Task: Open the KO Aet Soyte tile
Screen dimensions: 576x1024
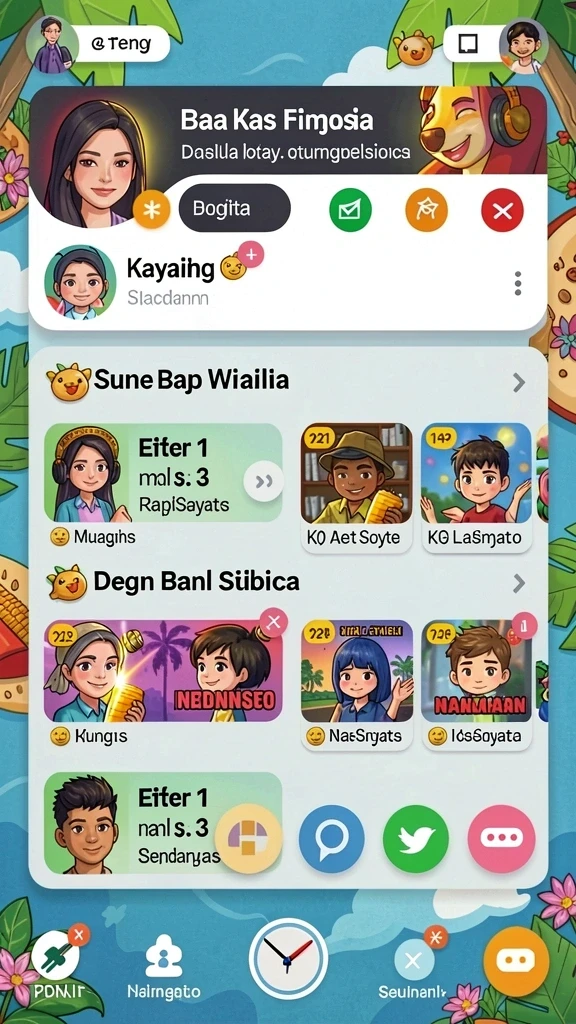Action: click(357, 487)
